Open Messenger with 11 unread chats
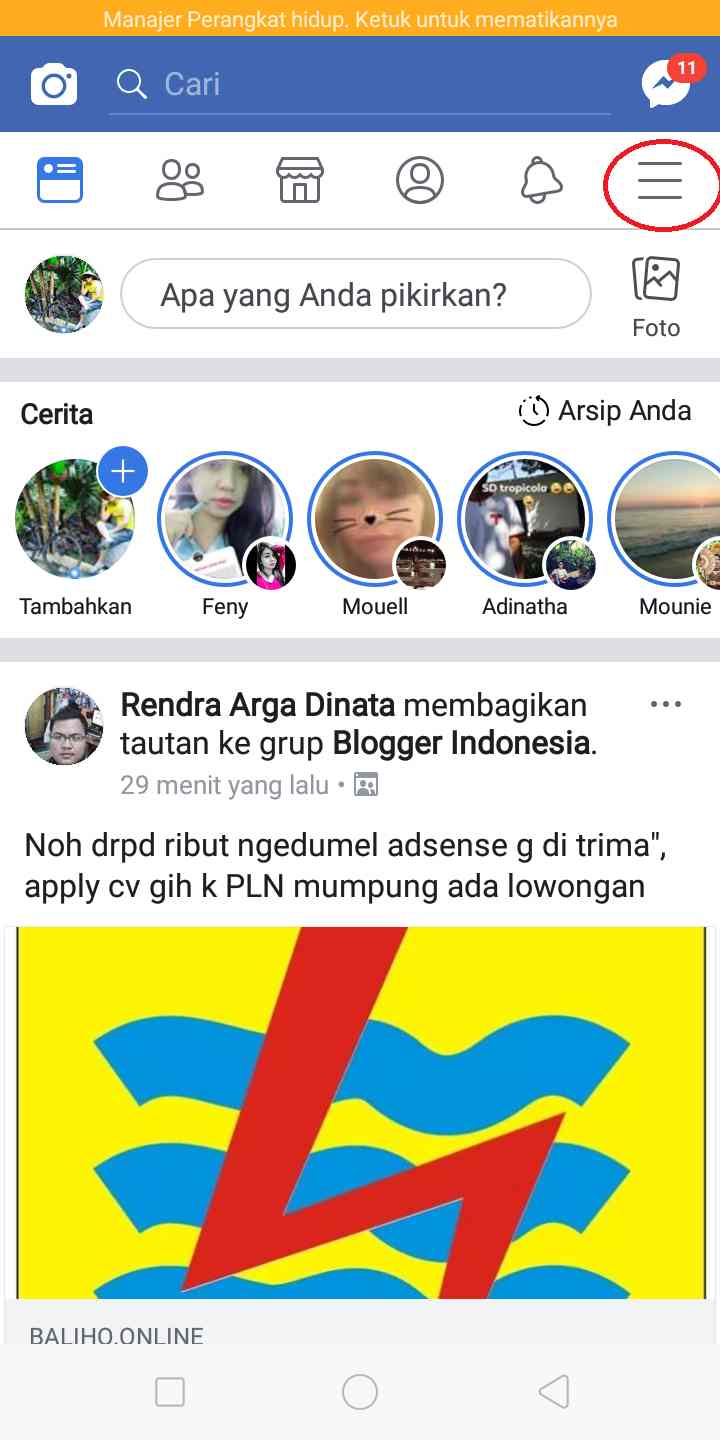Viewport: 720px width, 1440px height. click(665, 84)
